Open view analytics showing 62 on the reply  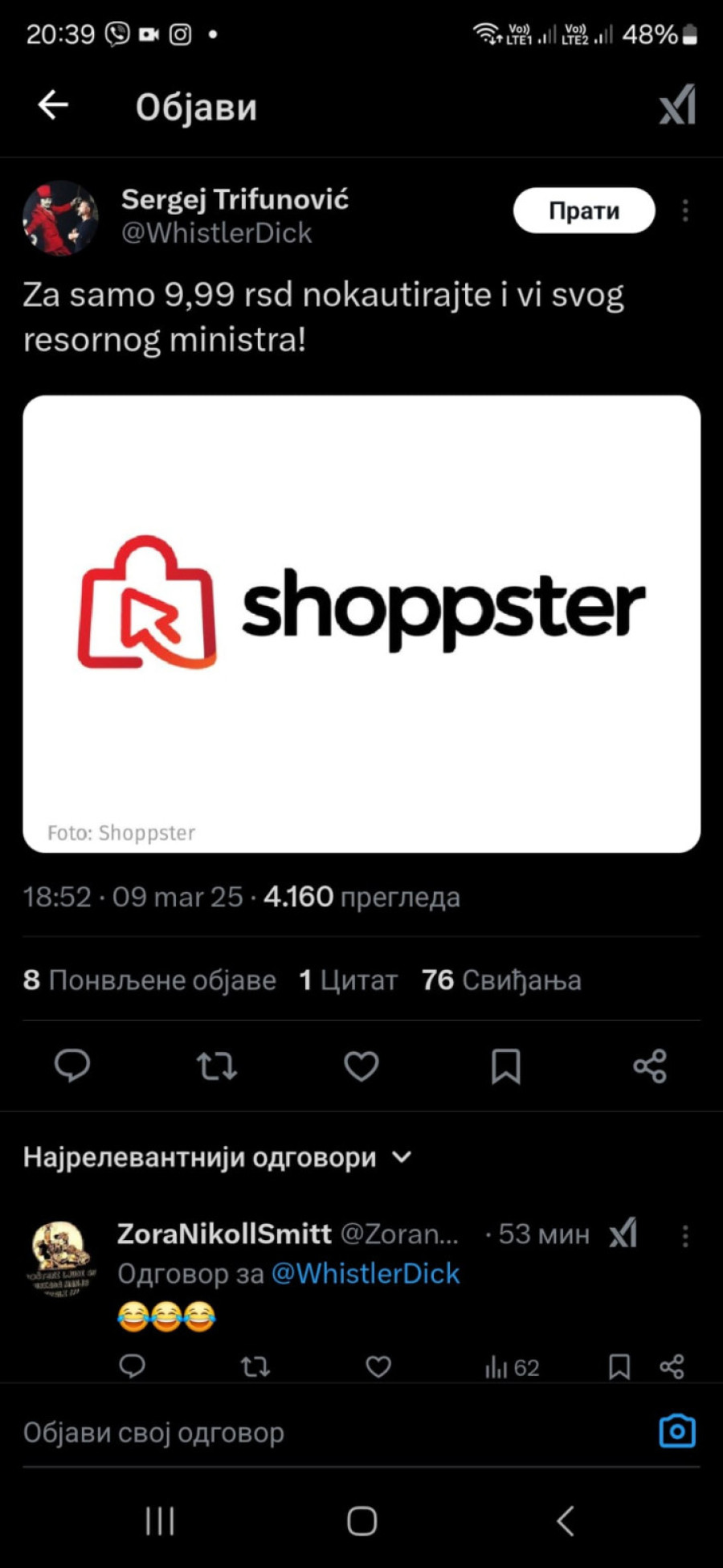(x=511, y=1366)
